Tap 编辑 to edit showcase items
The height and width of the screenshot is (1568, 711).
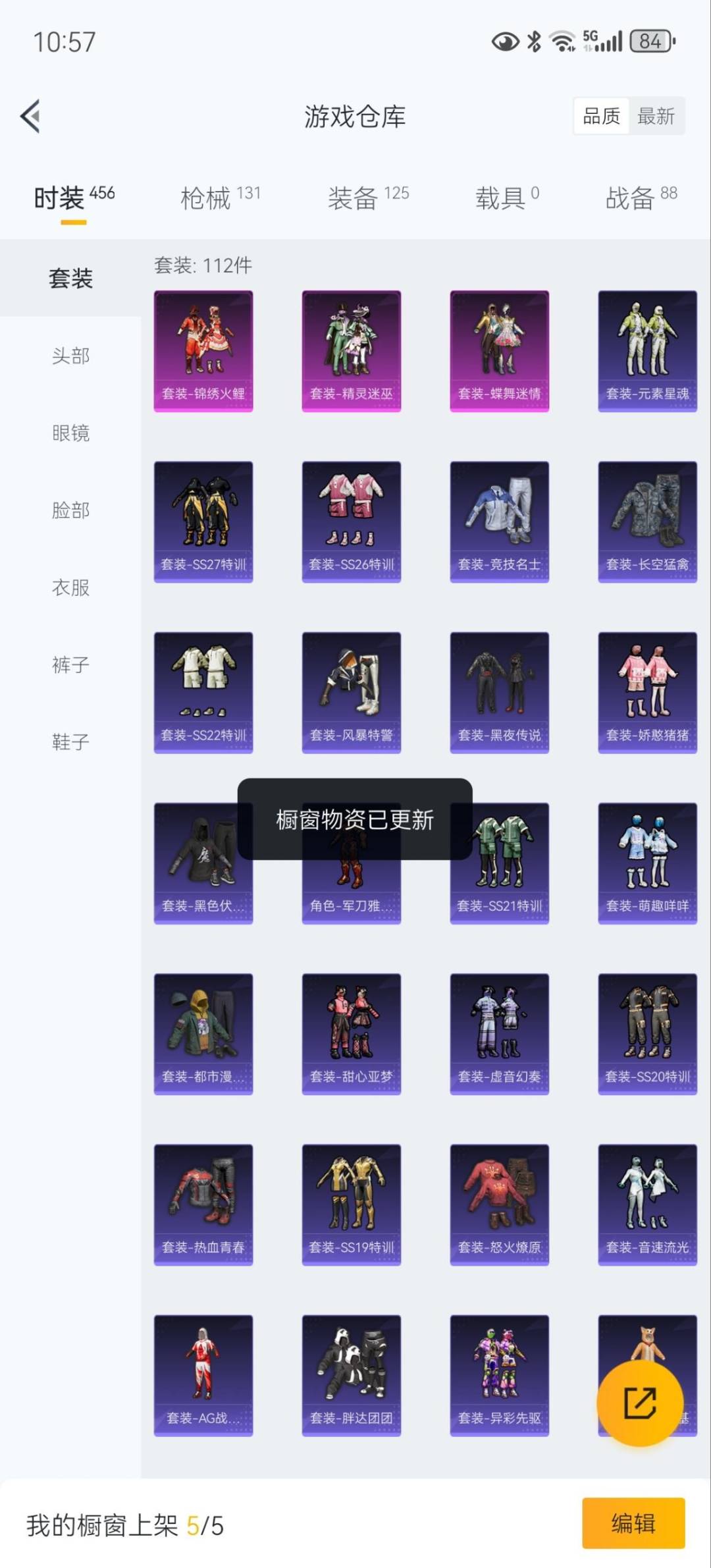633,1523
